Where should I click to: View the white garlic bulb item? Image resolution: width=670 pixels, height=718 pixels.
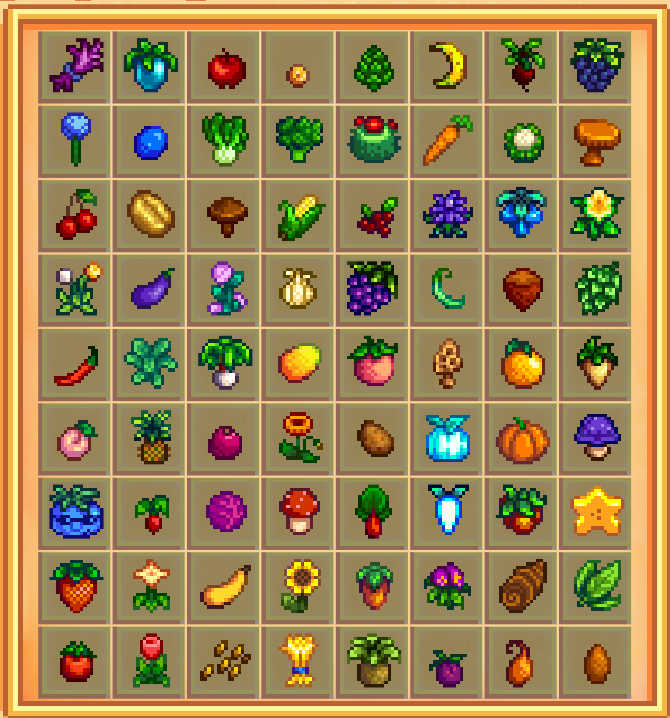tap(298, 289)
